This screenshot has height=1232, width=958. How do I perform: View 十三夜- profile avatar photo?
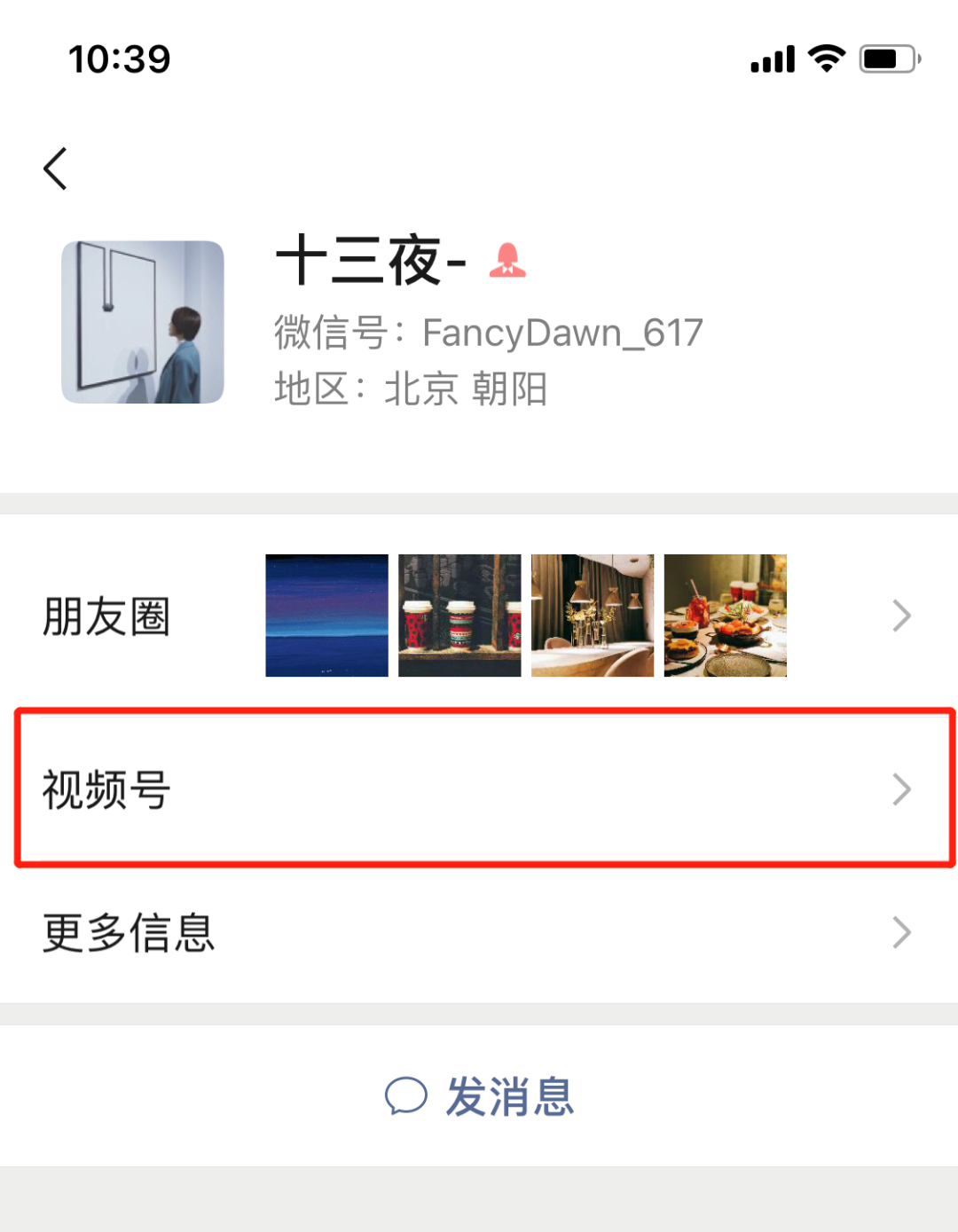[x=143, y=322]
